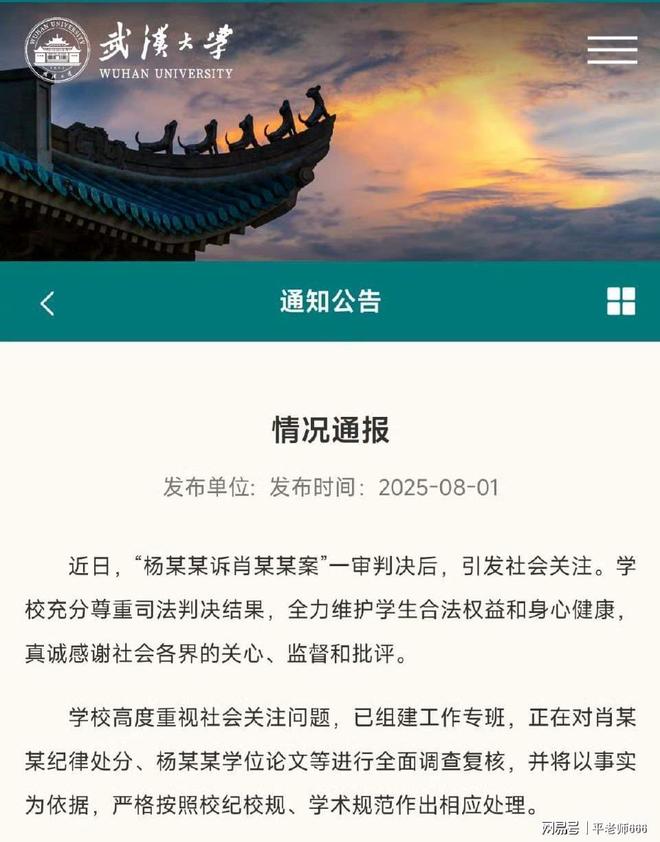
Task: Open the grid category menu
Action: pos(620,301)
